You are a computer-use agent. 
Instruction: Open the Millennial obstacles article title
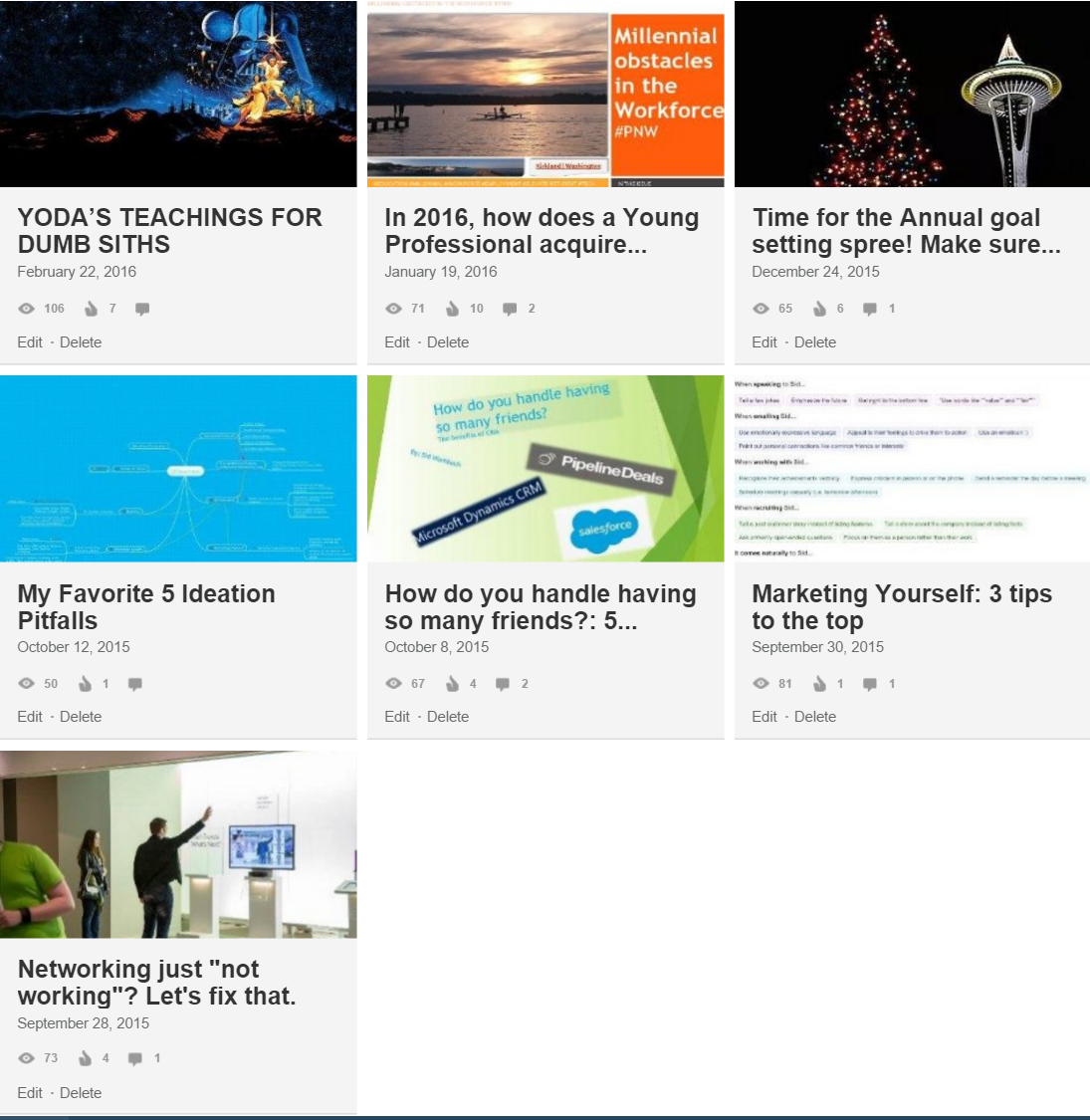tap(542, 230)
